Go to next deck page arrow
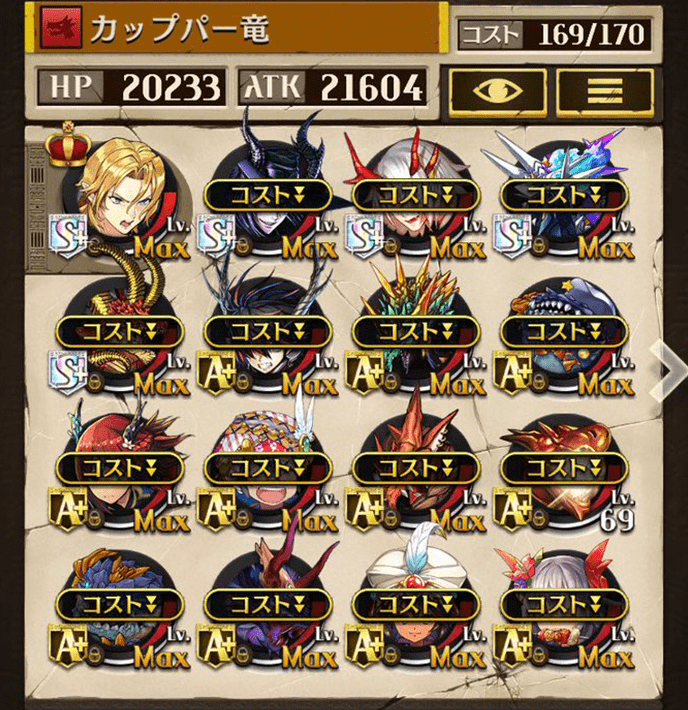This screenshot has width=688, height=710. (666, 368)
